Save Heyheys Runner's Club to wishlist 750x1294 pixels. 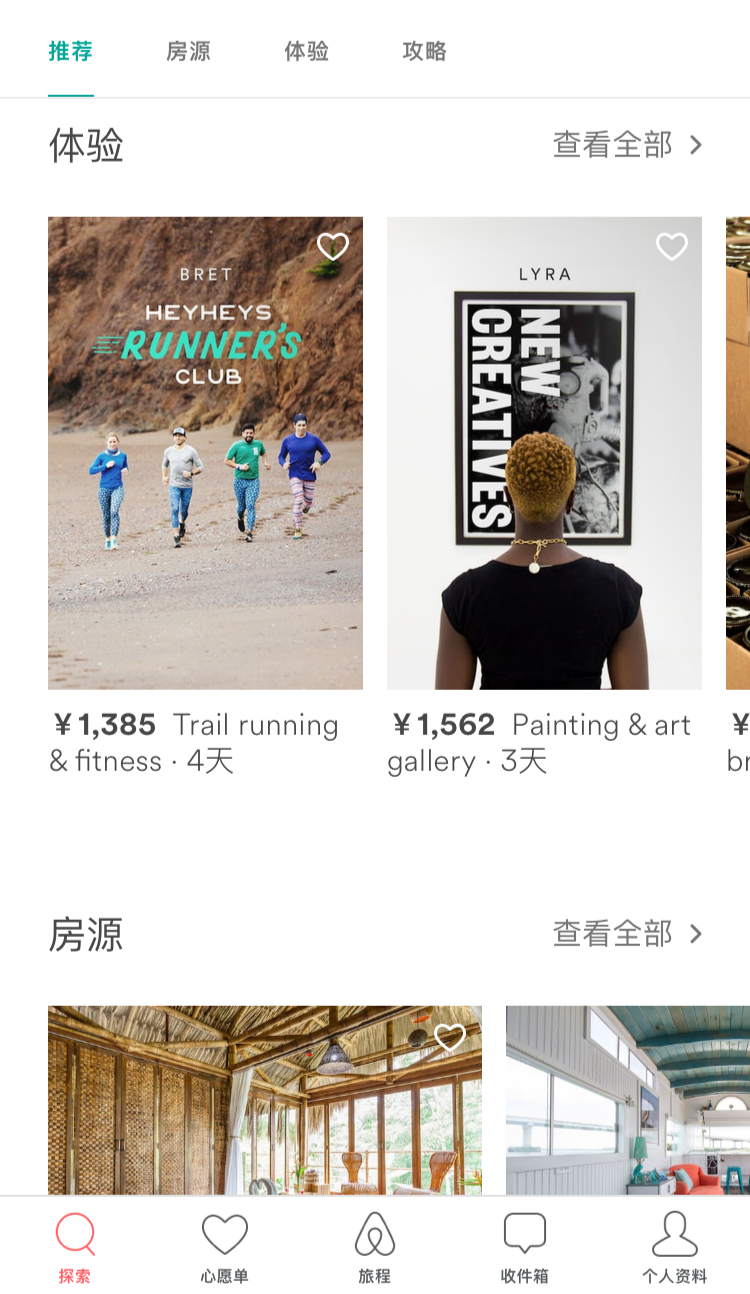tap(332, 247)
